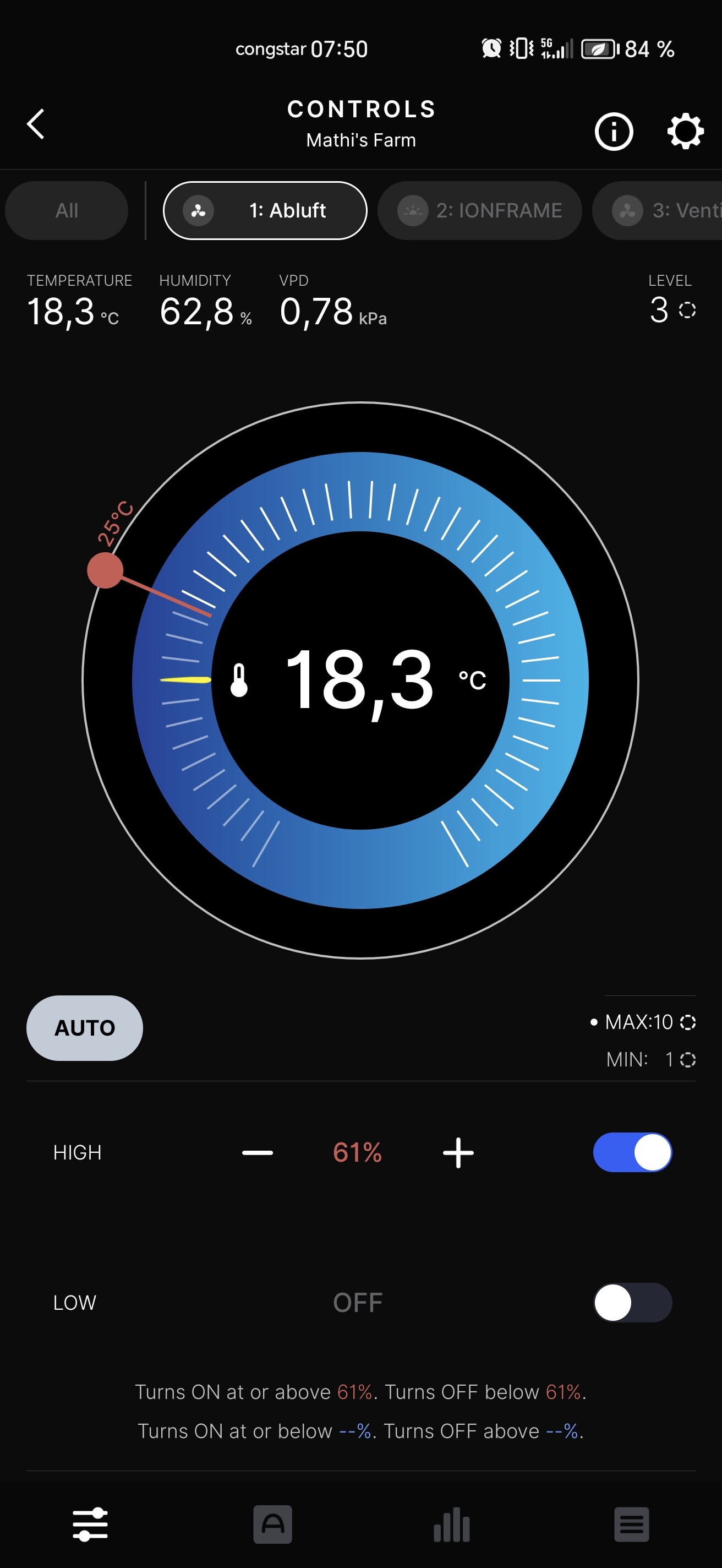The width and height of the screenshot is (722, 1568).
Task: Select the MAX:10 level setting
Action: pyautogui.click(x=643, y=1022)
